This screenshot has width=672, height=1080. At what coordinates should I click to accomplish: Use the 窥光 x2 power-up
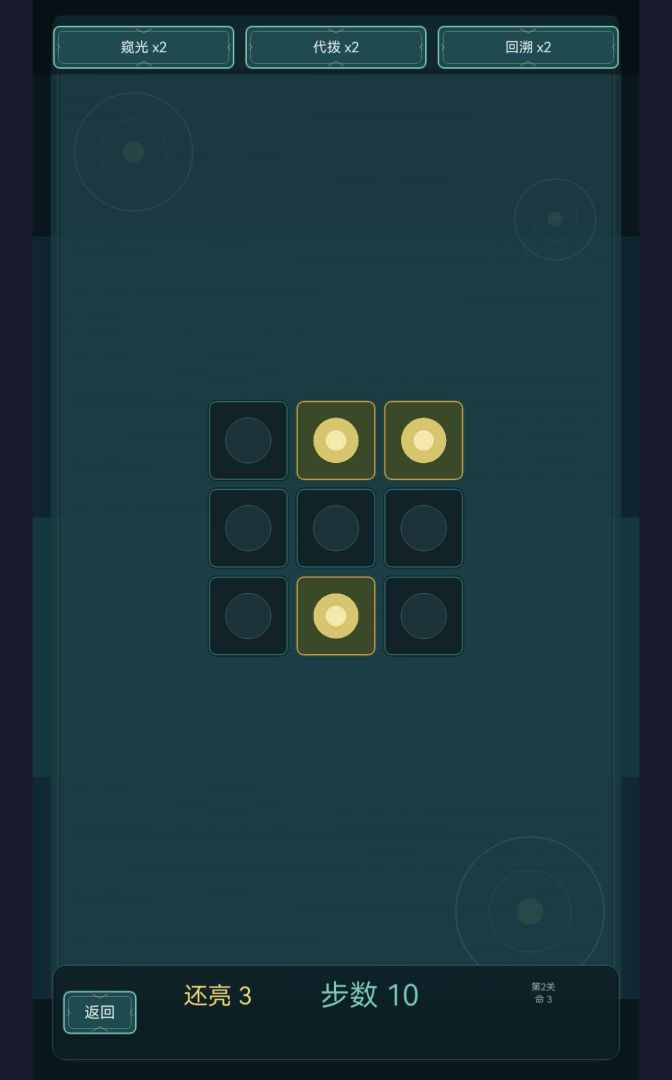point(143,48)
